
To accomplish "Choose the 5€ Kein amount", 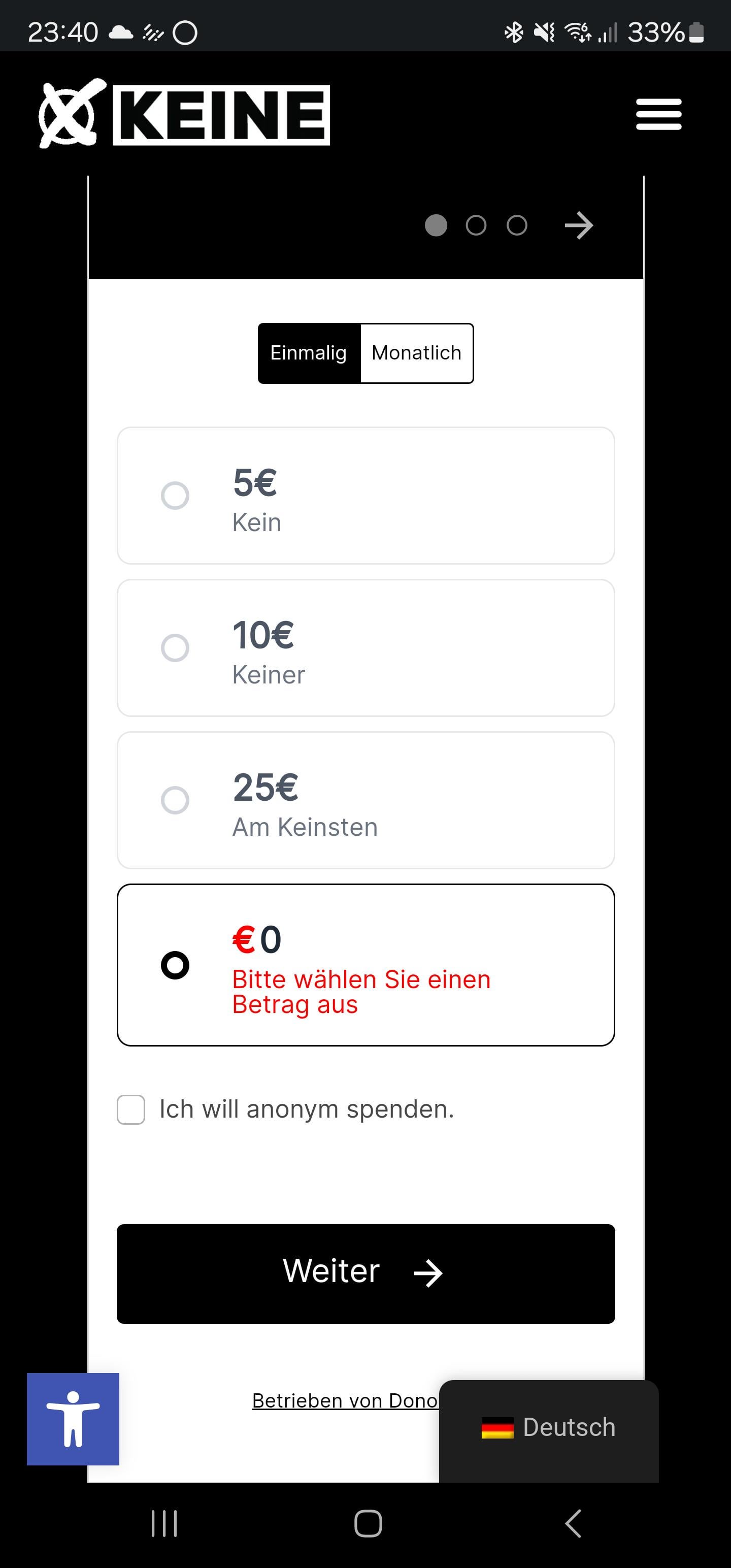I will (366, 496).
